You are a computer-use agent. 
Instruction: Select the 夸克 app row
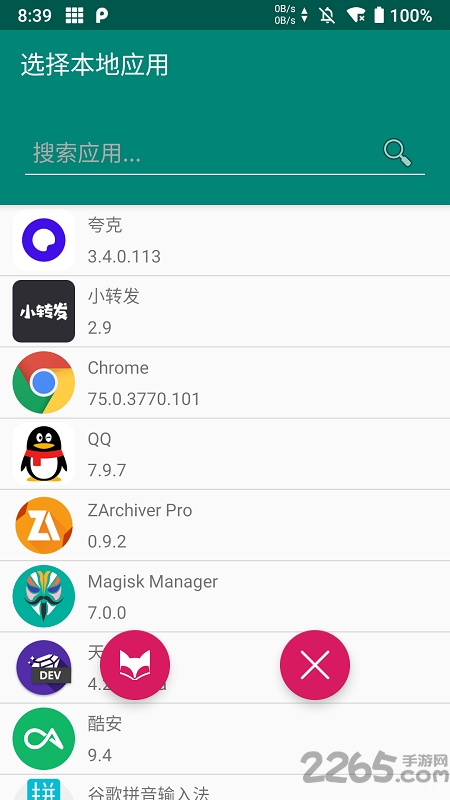[x=225, y=240]
